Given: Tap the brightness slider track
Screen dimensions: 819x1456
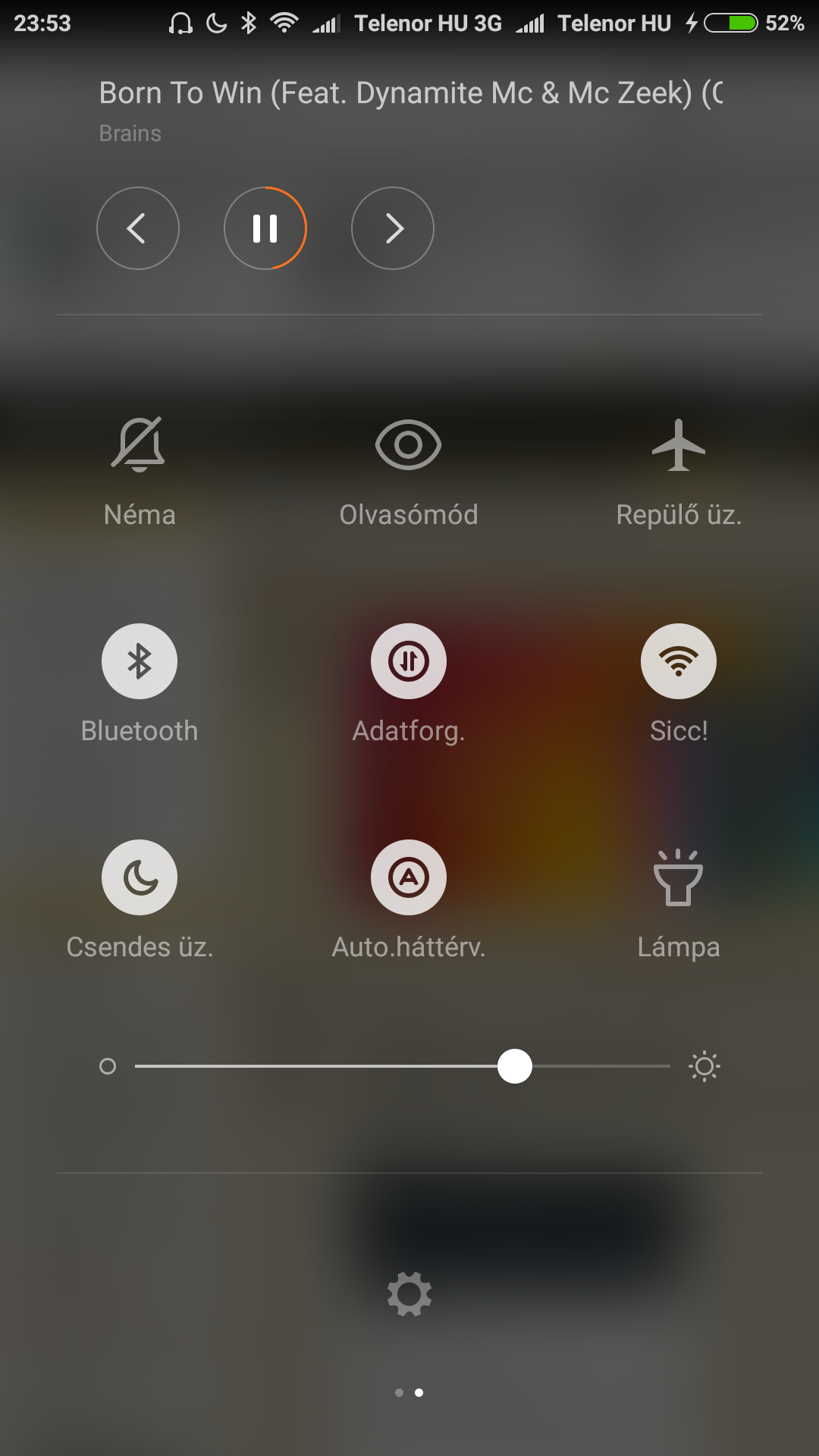Looking at the screenshot, I should click(403, 1066).
